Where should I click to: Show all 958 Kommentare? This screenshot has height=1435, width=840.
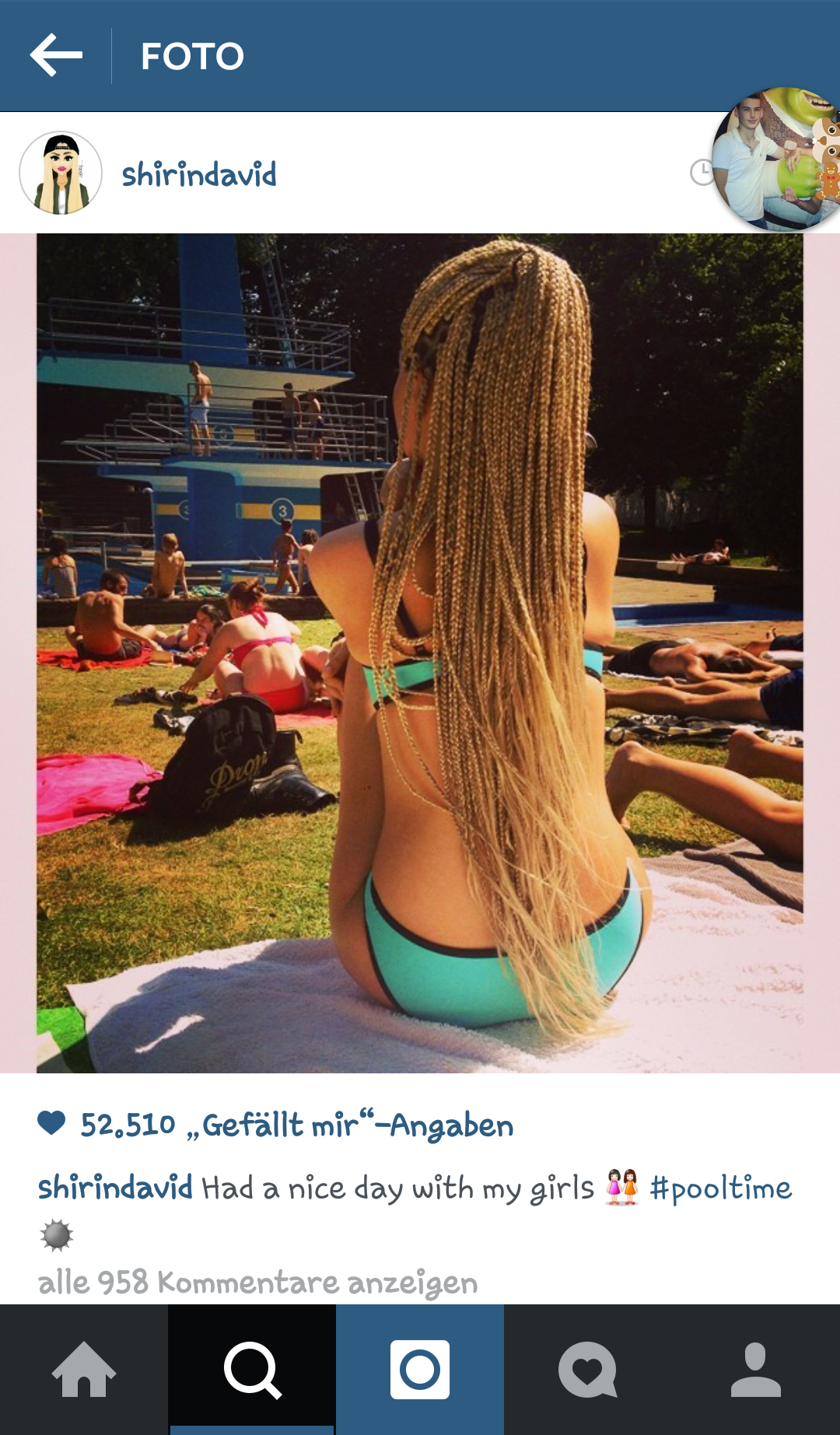point(257,1283)
